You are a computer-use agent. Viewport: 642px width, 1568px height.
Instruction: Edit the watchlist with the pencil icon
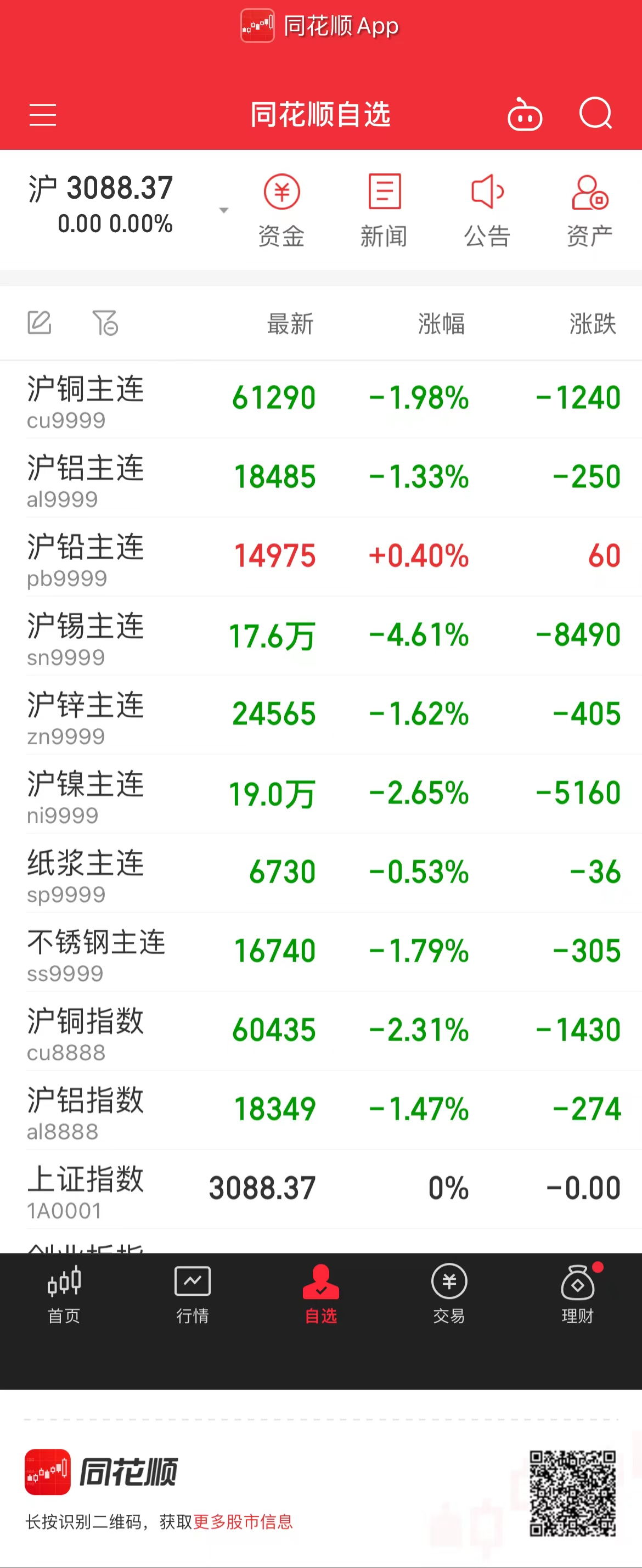pos(40,323)
